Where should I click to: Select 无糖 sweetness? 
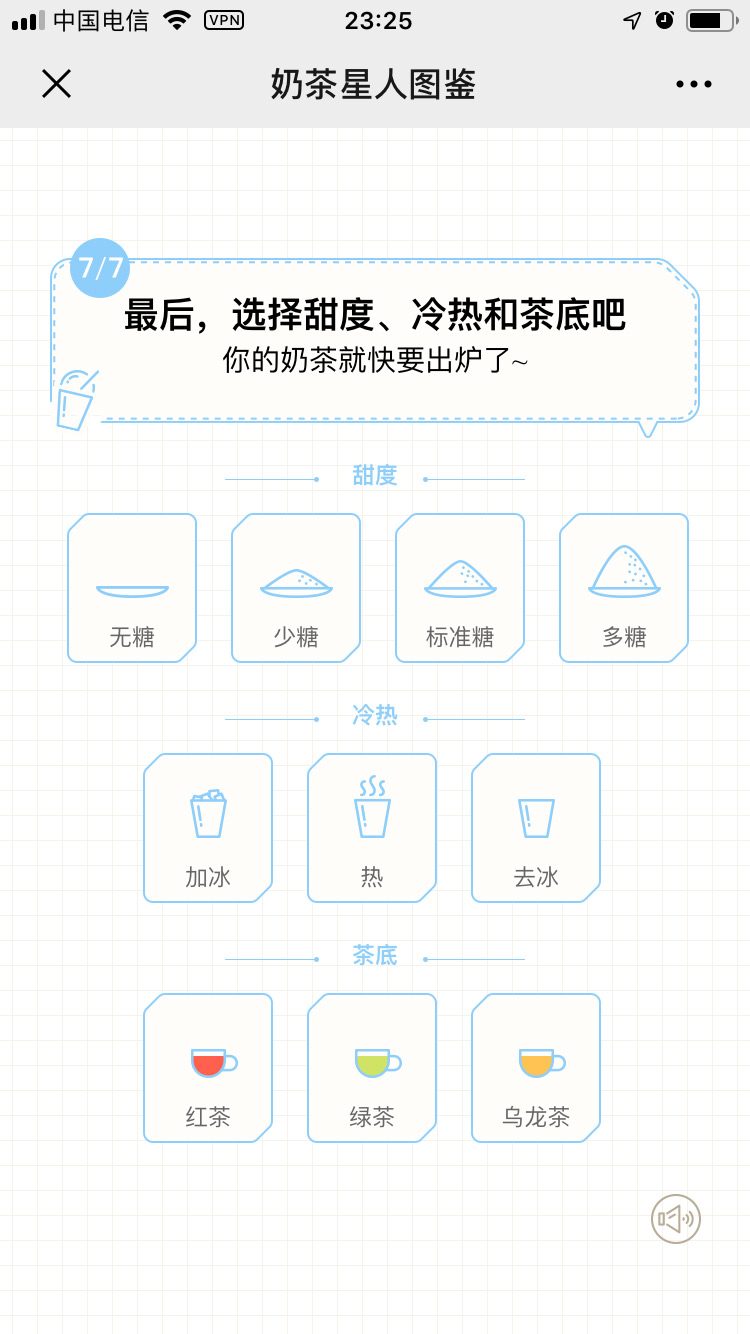132,588
